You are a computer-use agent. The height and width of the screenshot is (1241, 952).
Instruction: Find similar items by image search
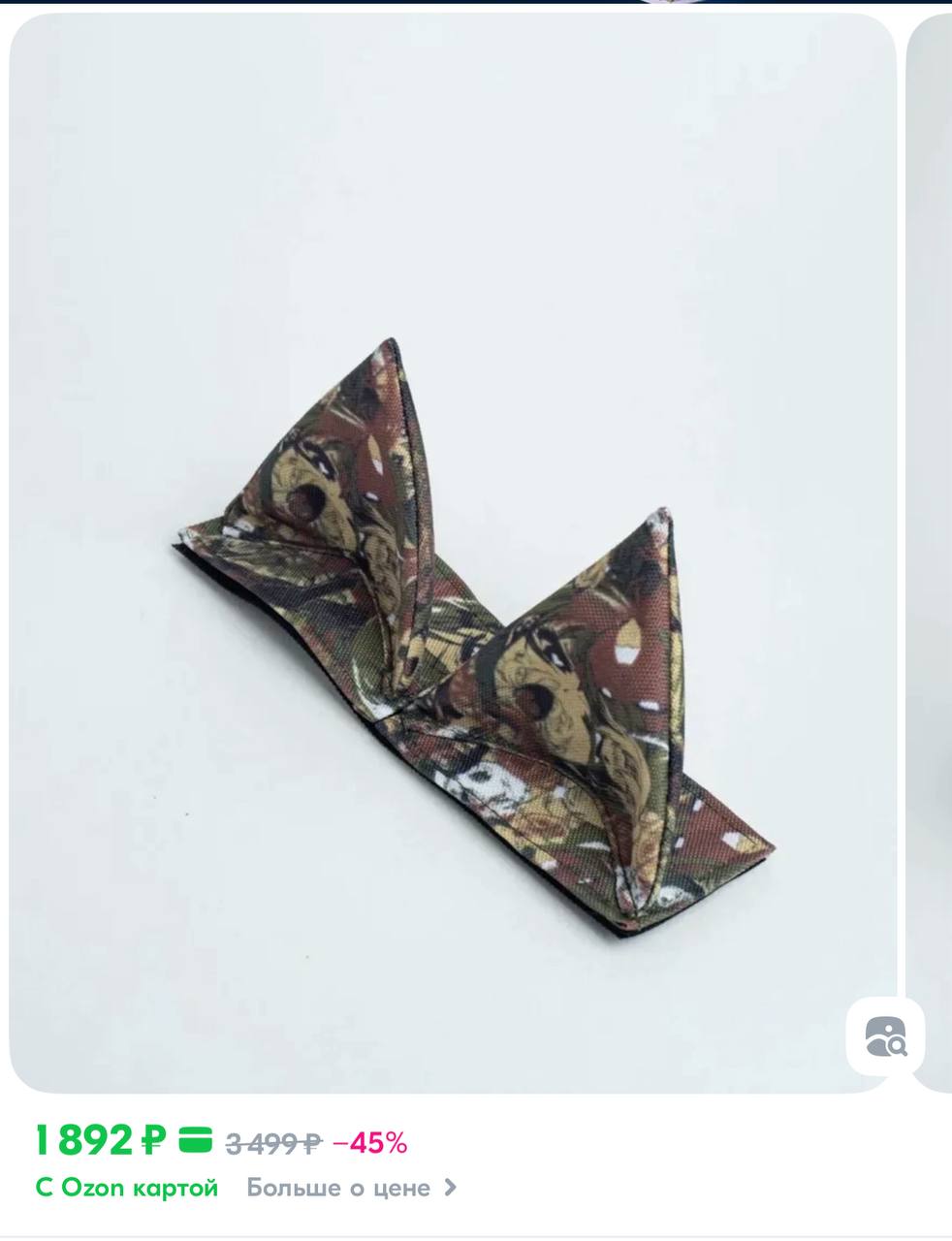(885, 1036)
